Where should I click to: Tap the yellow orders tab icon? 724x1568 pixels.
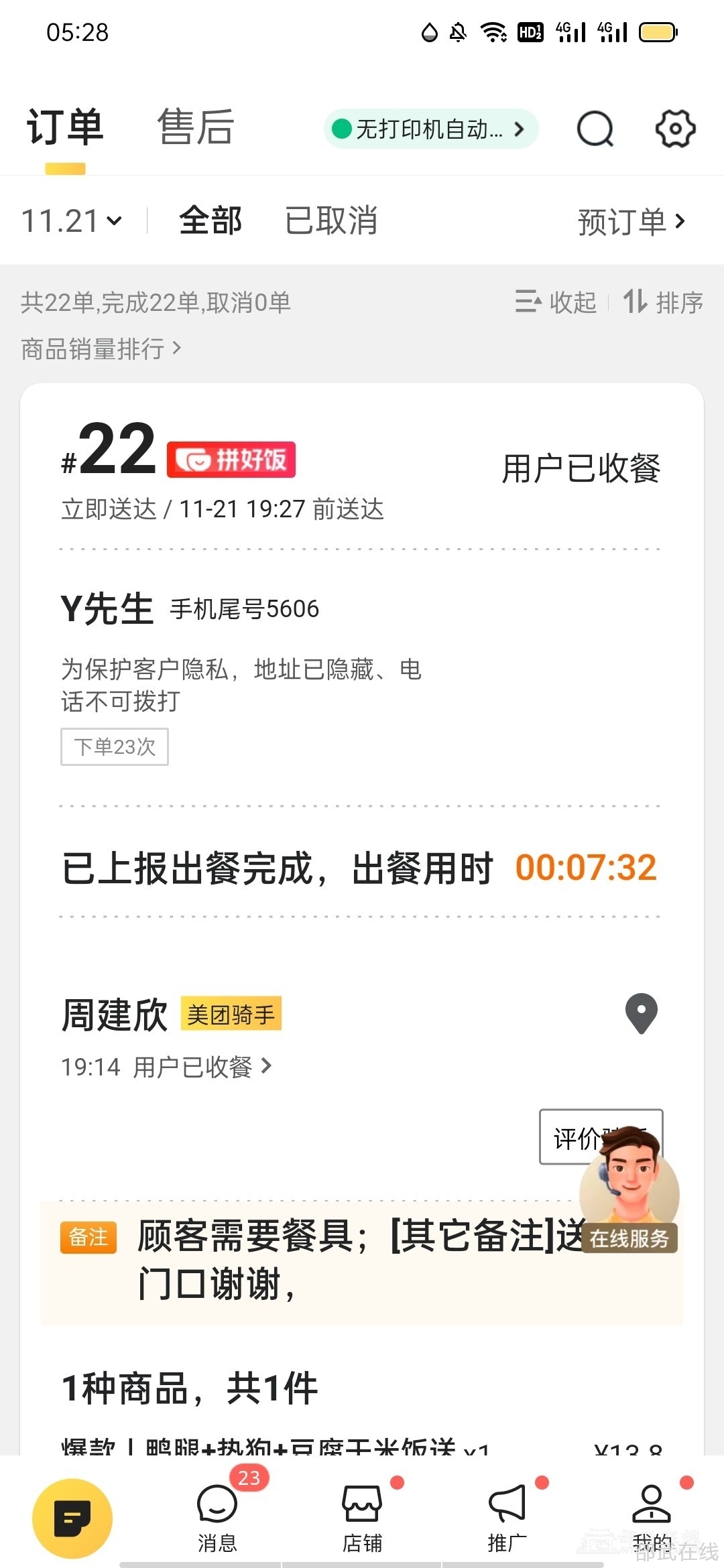(x=72, y=1518)
